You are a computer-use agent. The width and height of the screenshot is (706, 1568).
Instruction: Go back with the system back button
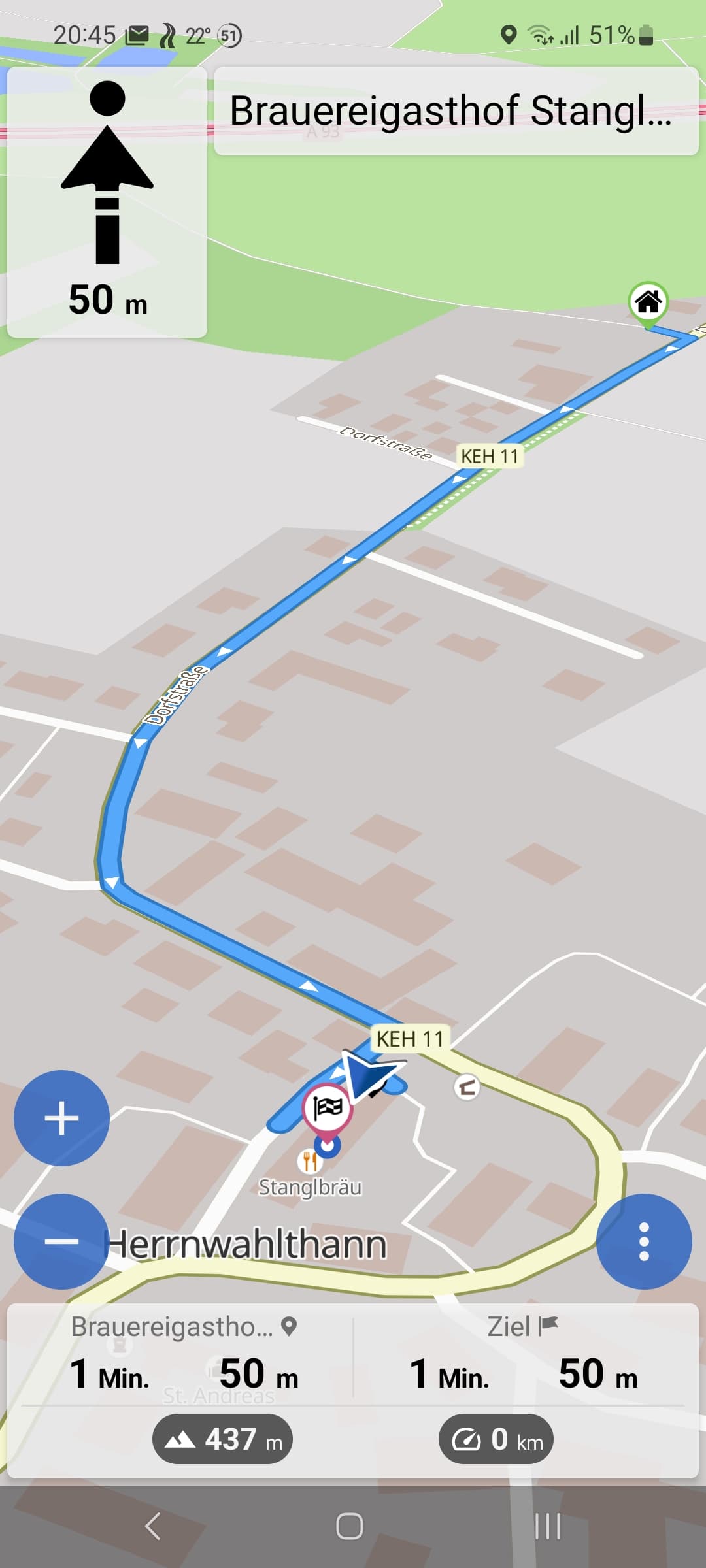152,1527
